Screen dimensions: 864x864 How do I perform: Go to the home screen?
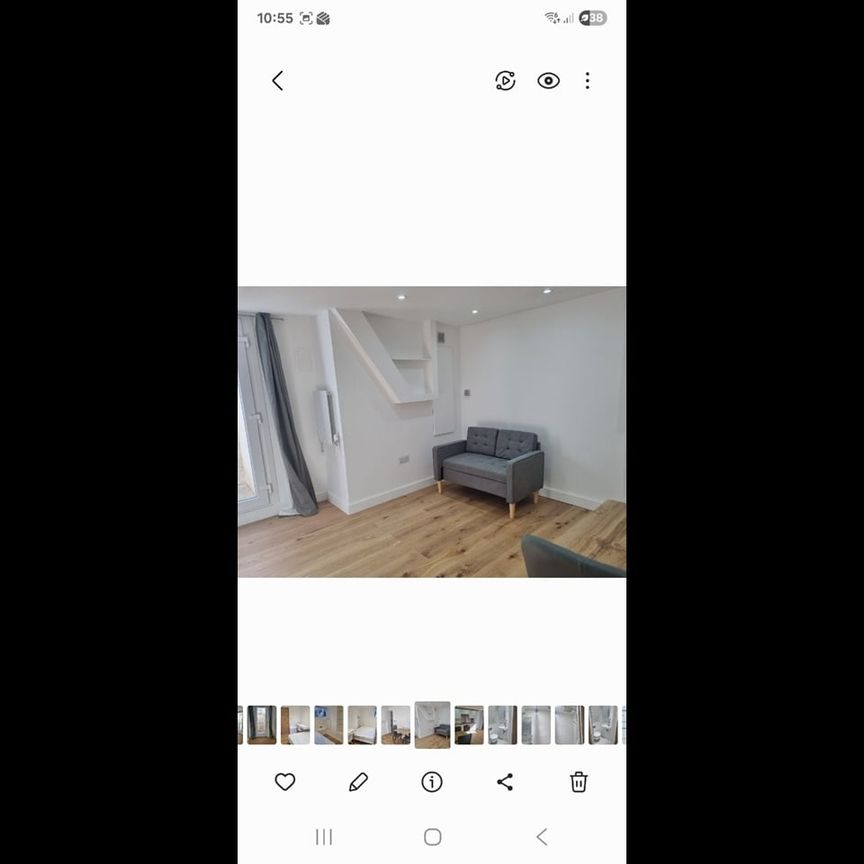click(432, 837)
